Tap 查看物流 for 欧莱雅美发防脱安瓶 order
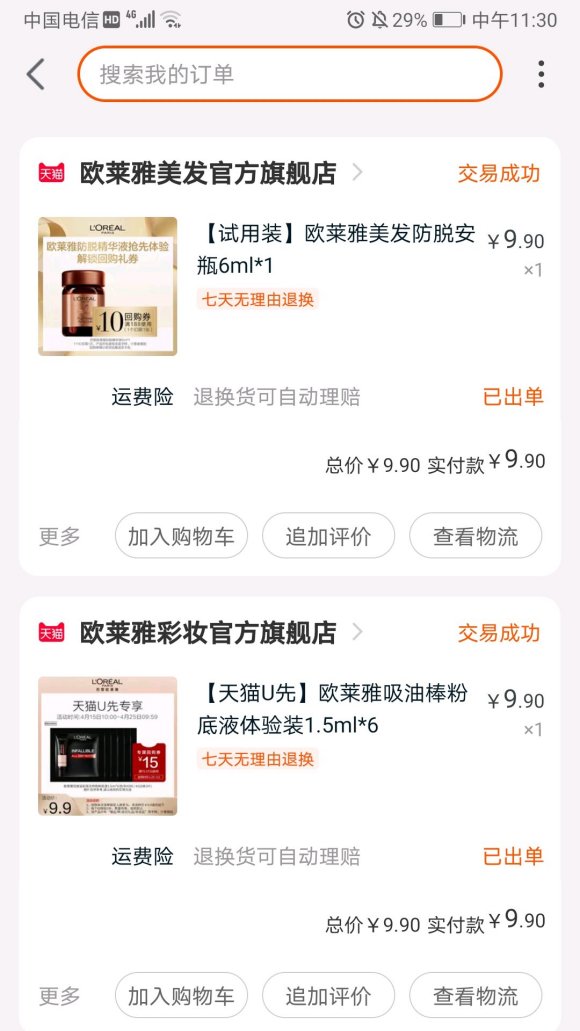The height and width of the screenshot is (1031, 580). pyautogui.click(x=475, y=536)
